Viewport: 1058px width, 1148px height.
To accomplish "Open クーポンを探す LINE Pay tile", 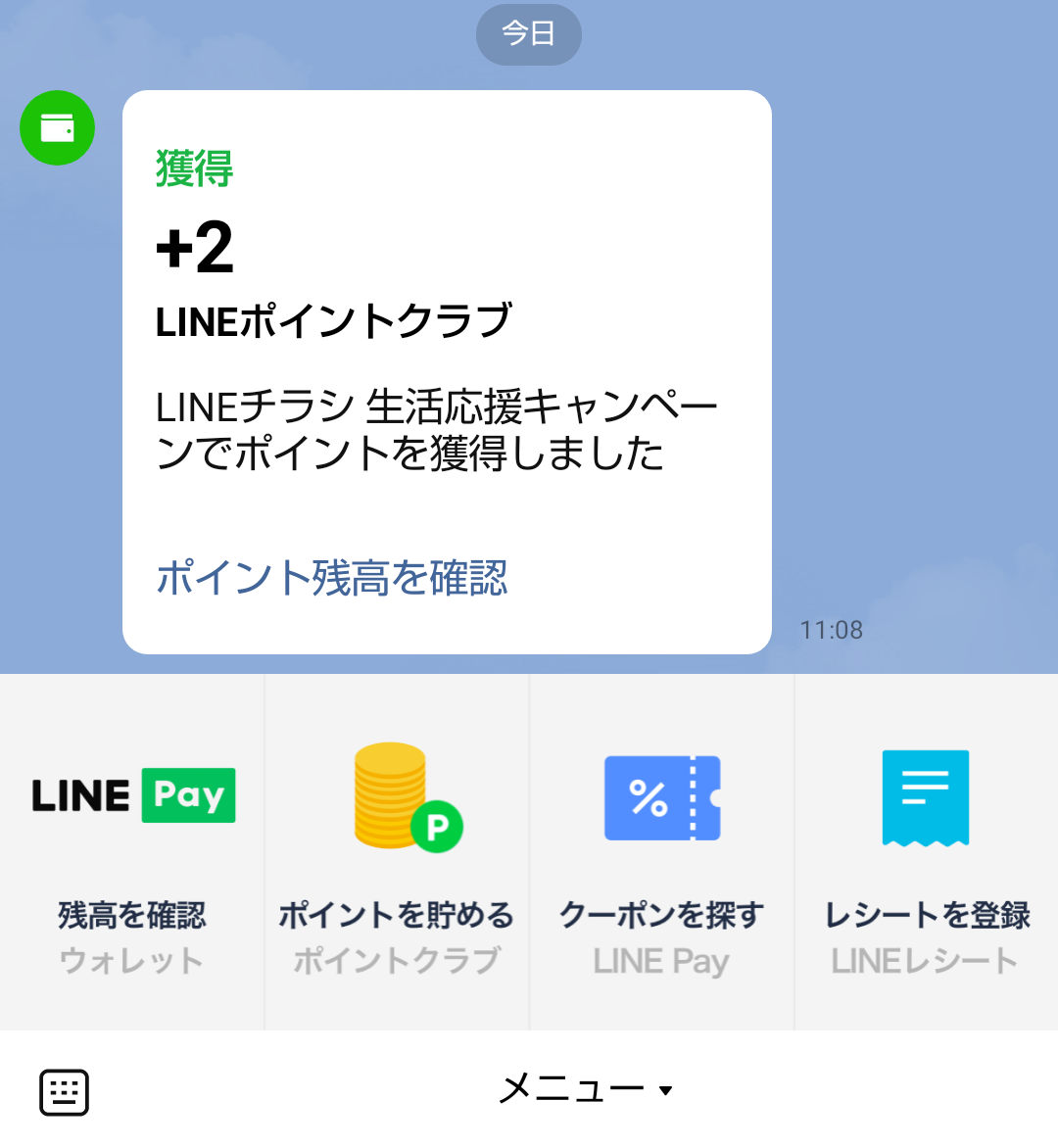I will (x=661, y=852).
